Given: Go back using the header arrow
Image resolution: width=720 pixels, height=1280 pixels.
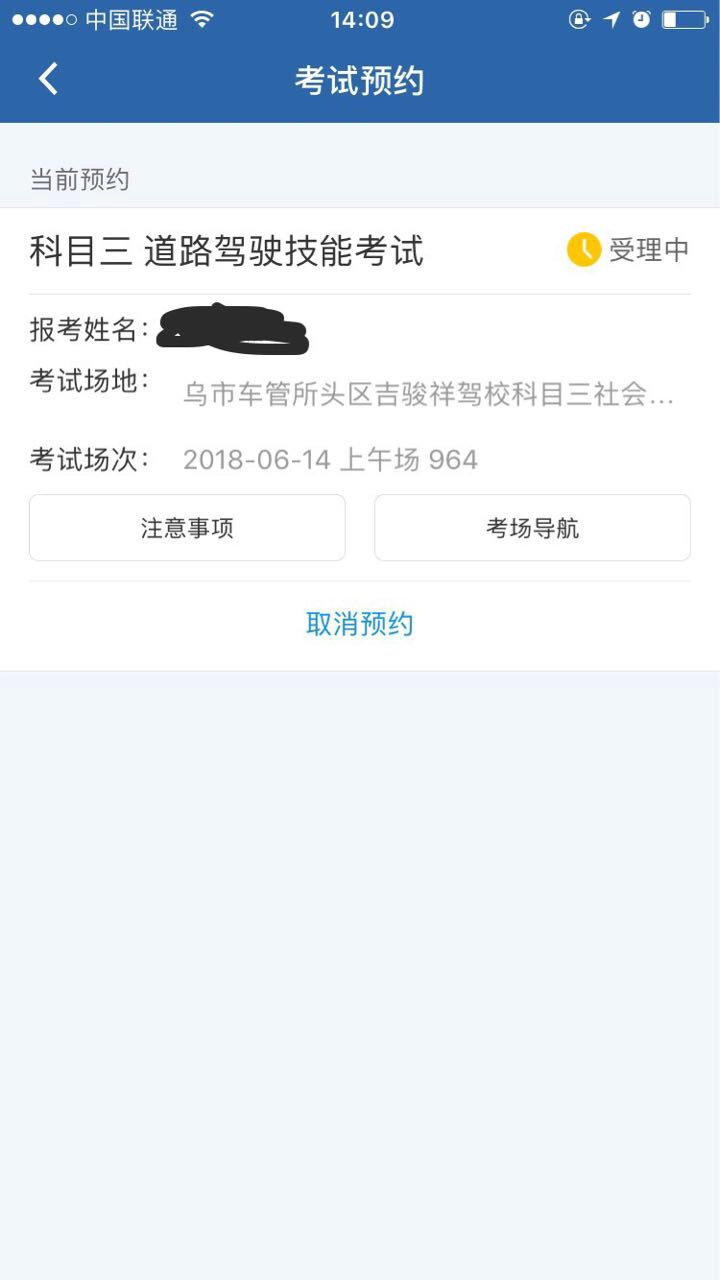Looking at the screenshot, I should [x=48, y=79].
